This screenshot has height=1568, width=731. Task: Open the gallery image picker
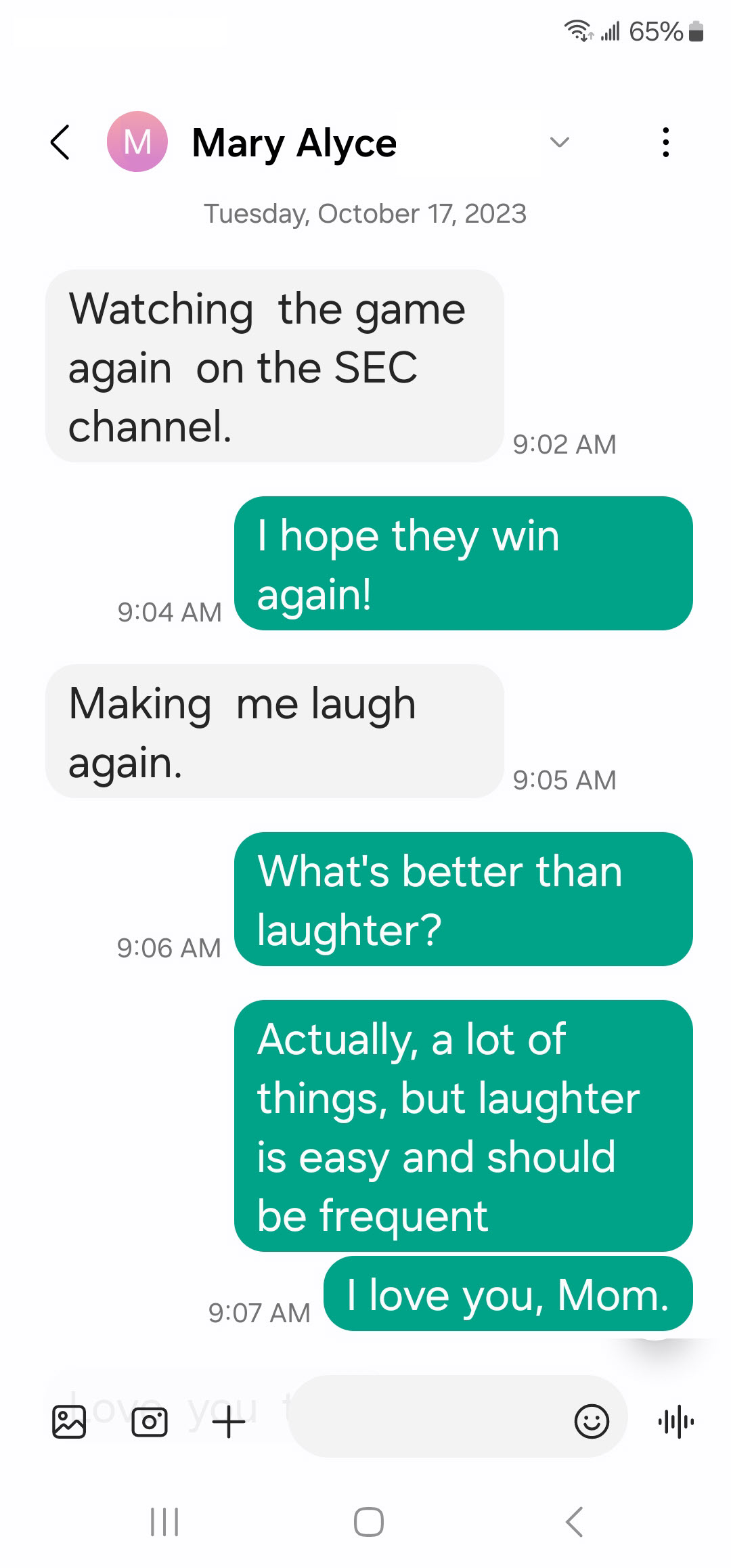point(69,1421)
